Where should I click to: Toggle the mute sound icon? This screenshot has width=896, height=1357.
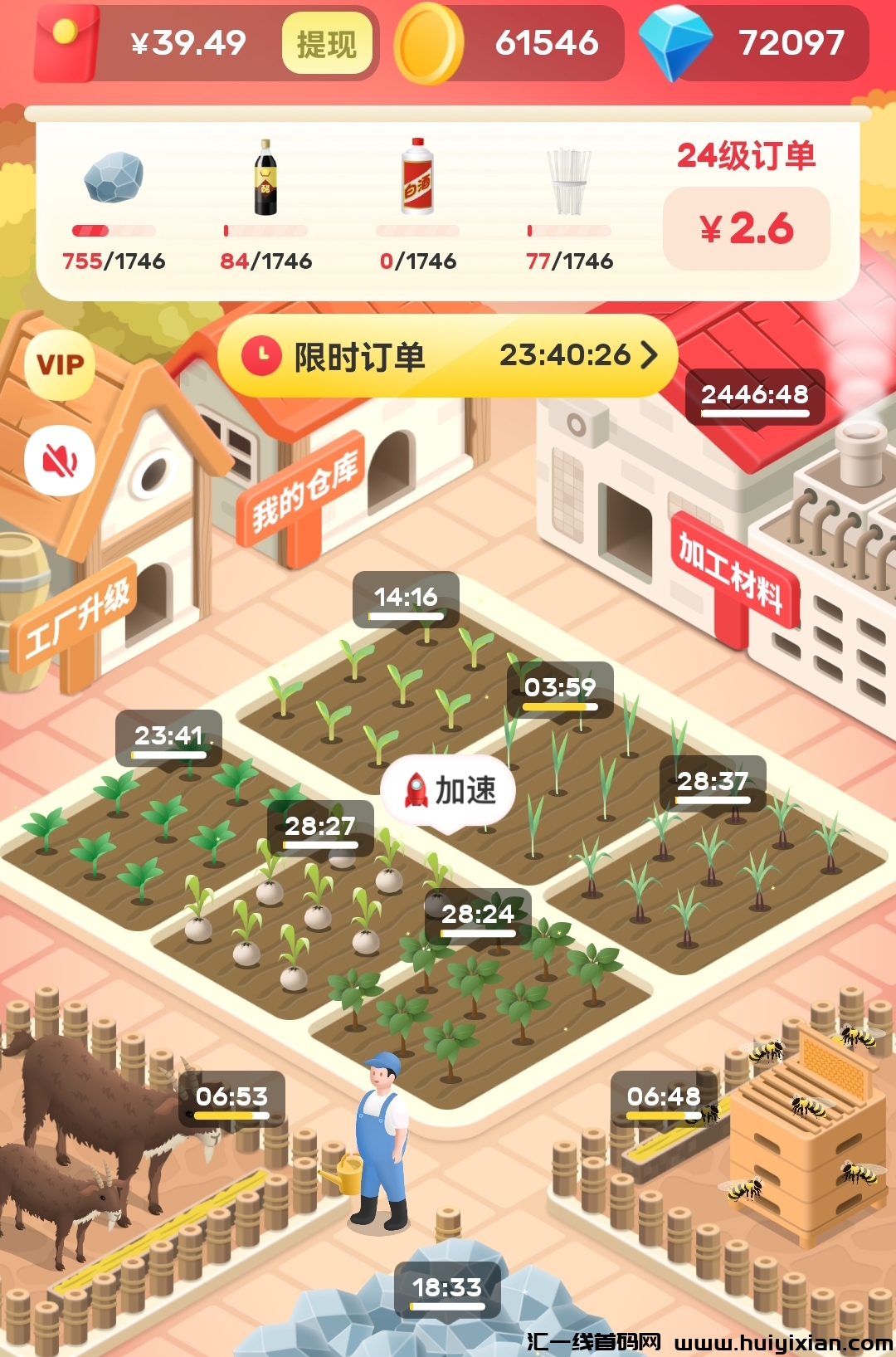pyautogui.click(x=60, y=460)
